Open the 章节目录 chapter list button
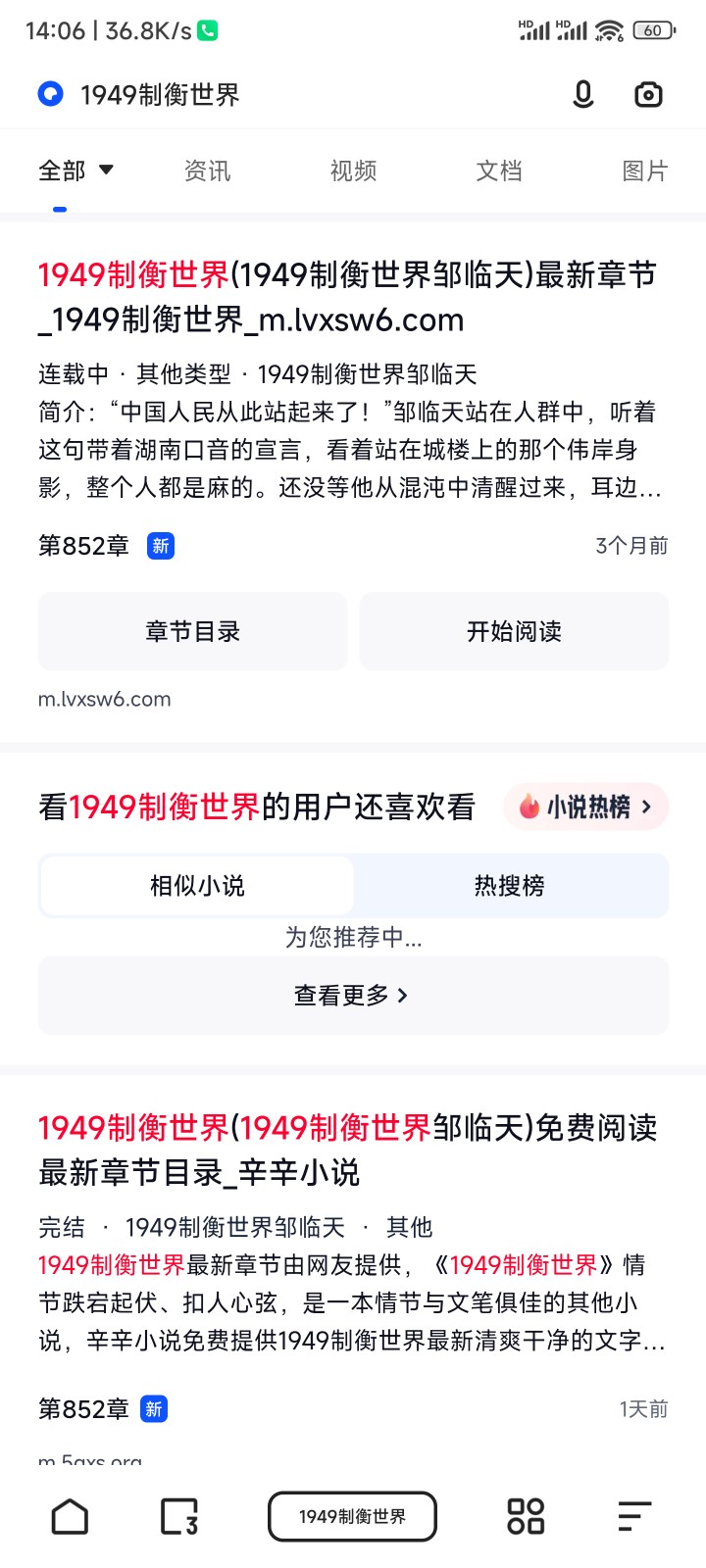The height and width of the screenshot is (1568, 706). [192, 631]
